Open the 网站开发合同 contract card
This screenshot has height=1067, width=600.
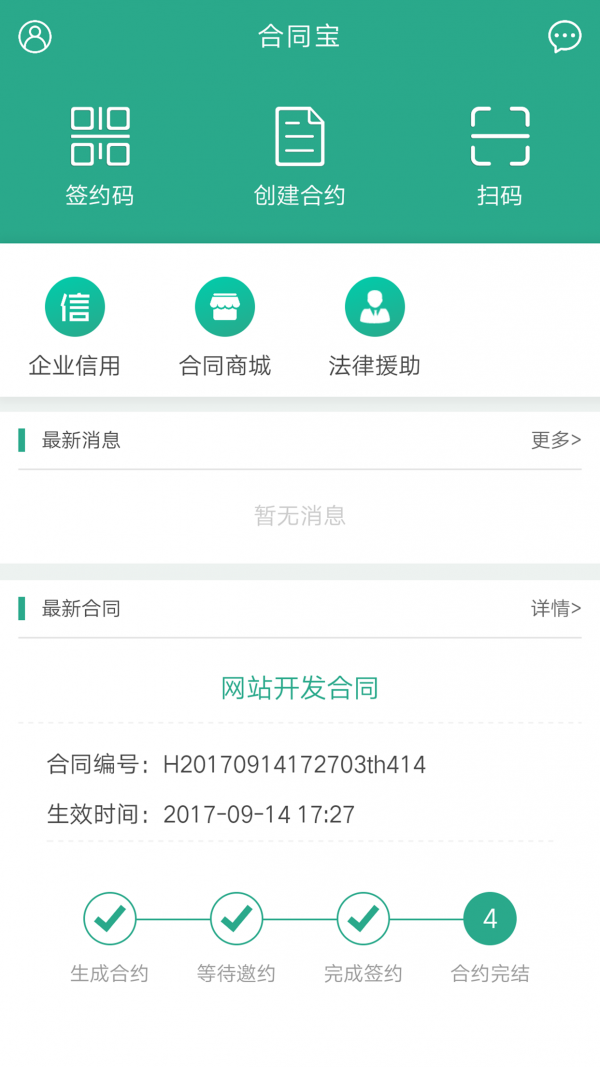click(300, 688)
